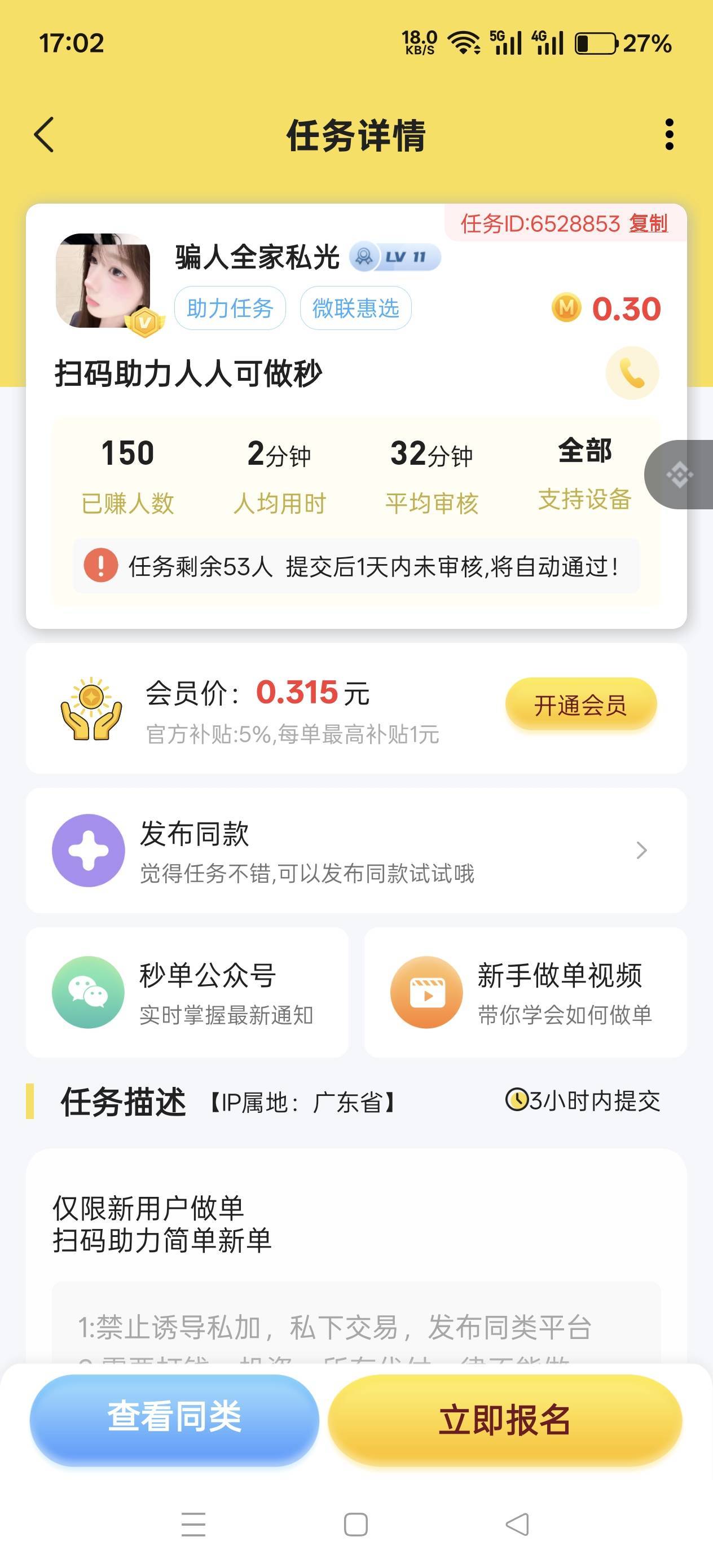The image size is (713, 1568).
Task: Go back from the 任务详情 page
Action: (x=45, y=135)
